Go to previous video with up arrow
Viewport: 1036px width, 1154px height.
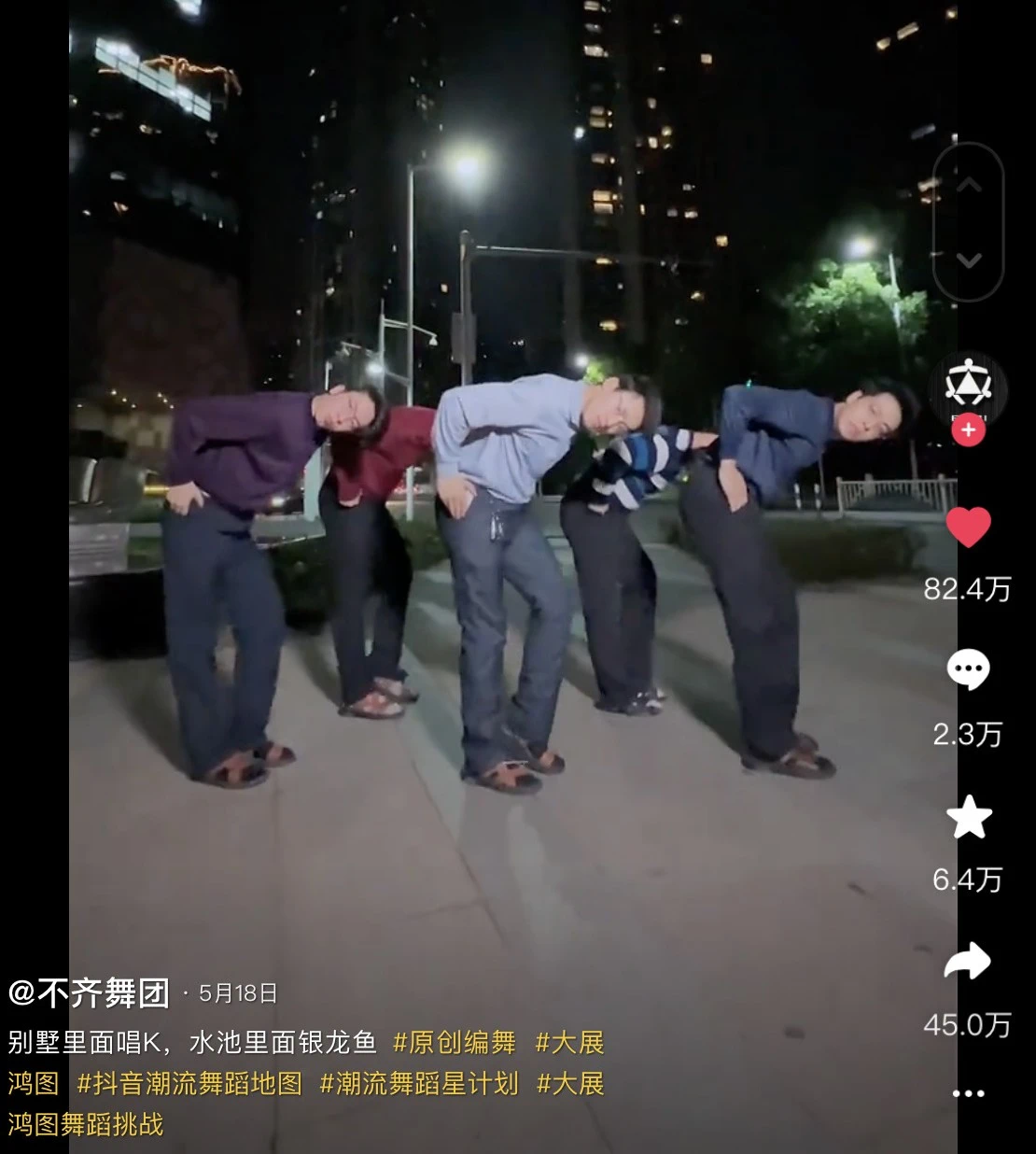click(969, 186)
